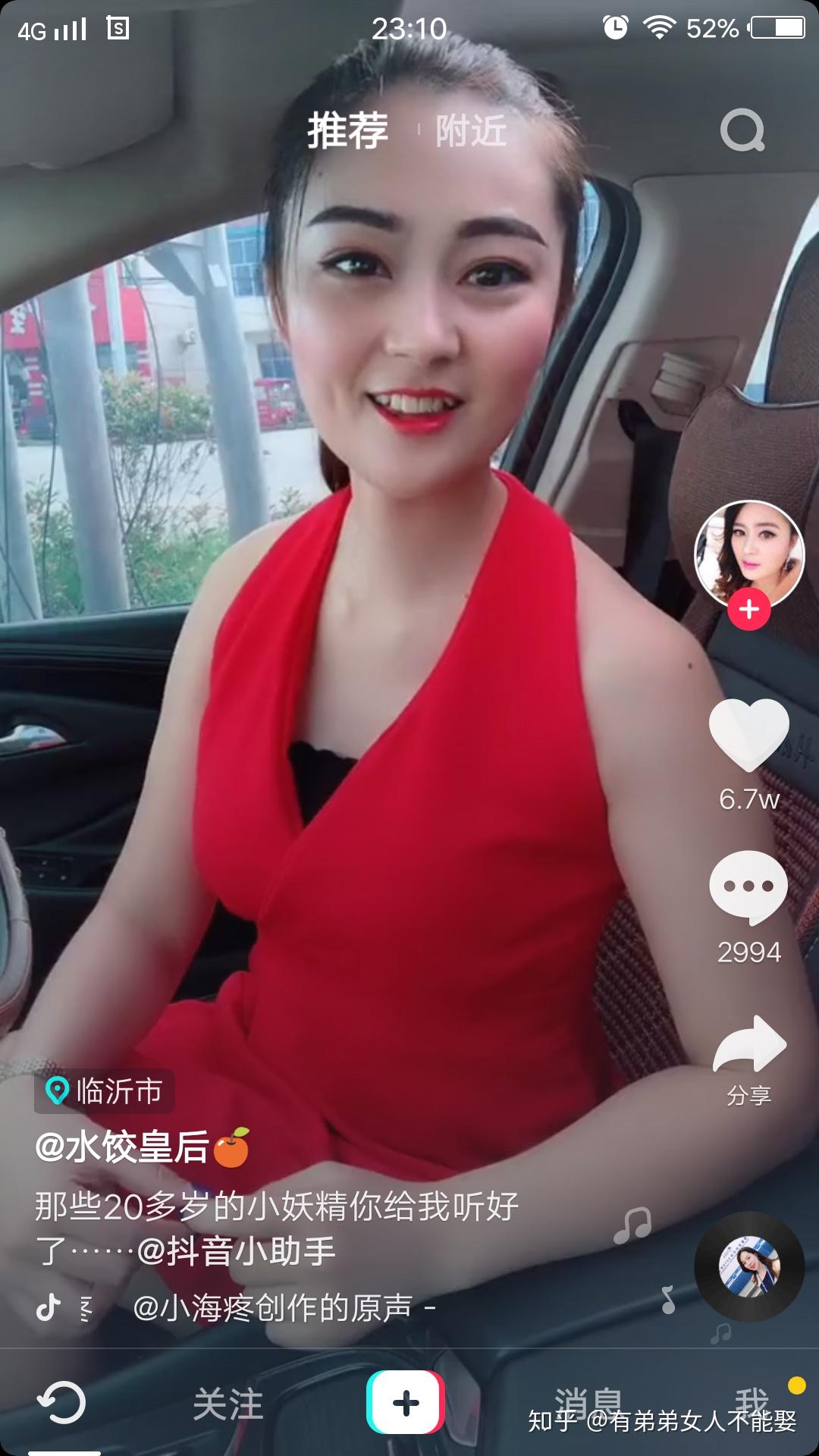Viewport: 819px width, 1456px height.
Task: Go to the 关注 tab
Action: [227, 1404]
